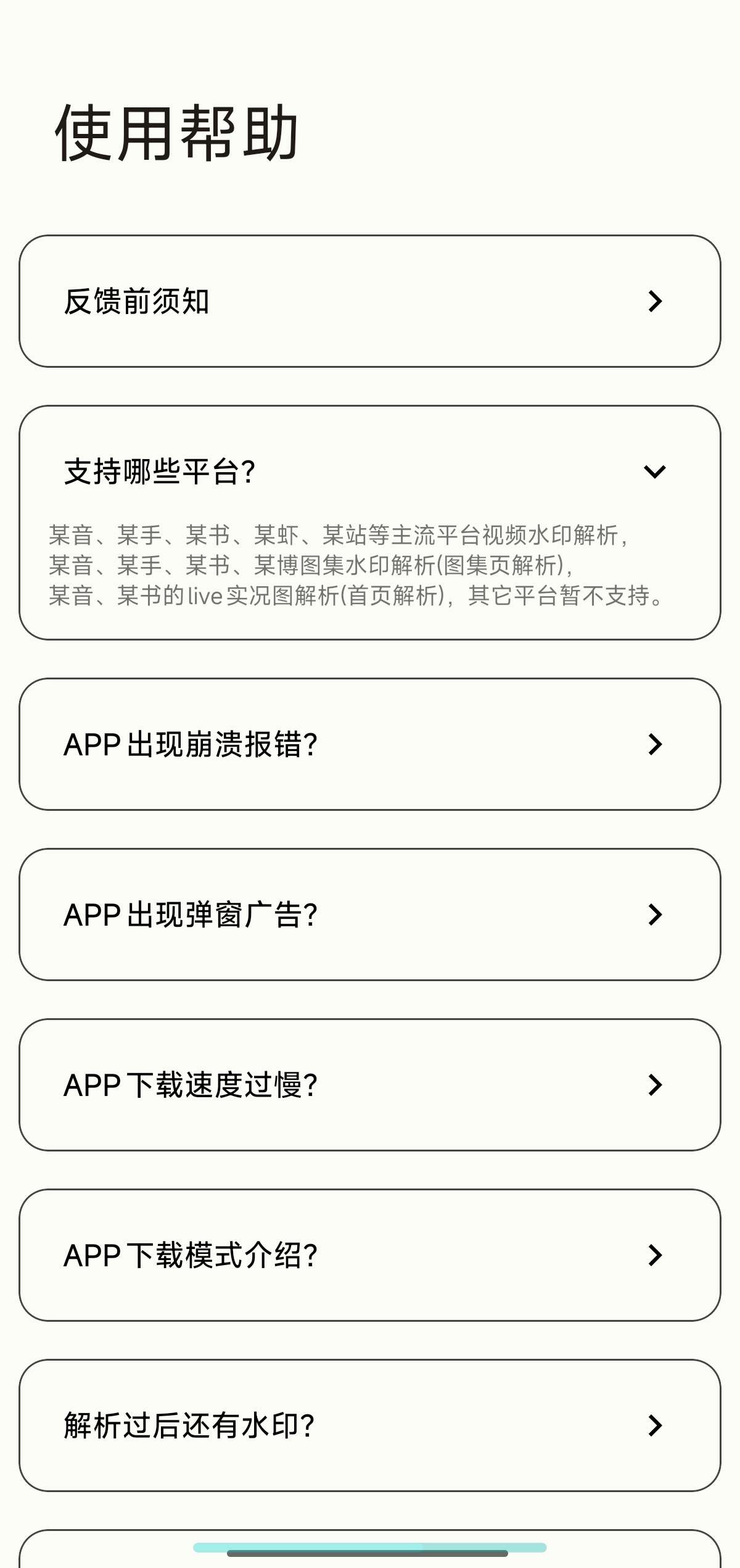Expand APP下载模式介绍? question
The width and height of the screenshot is (740, 1568).
[370, 1255]
